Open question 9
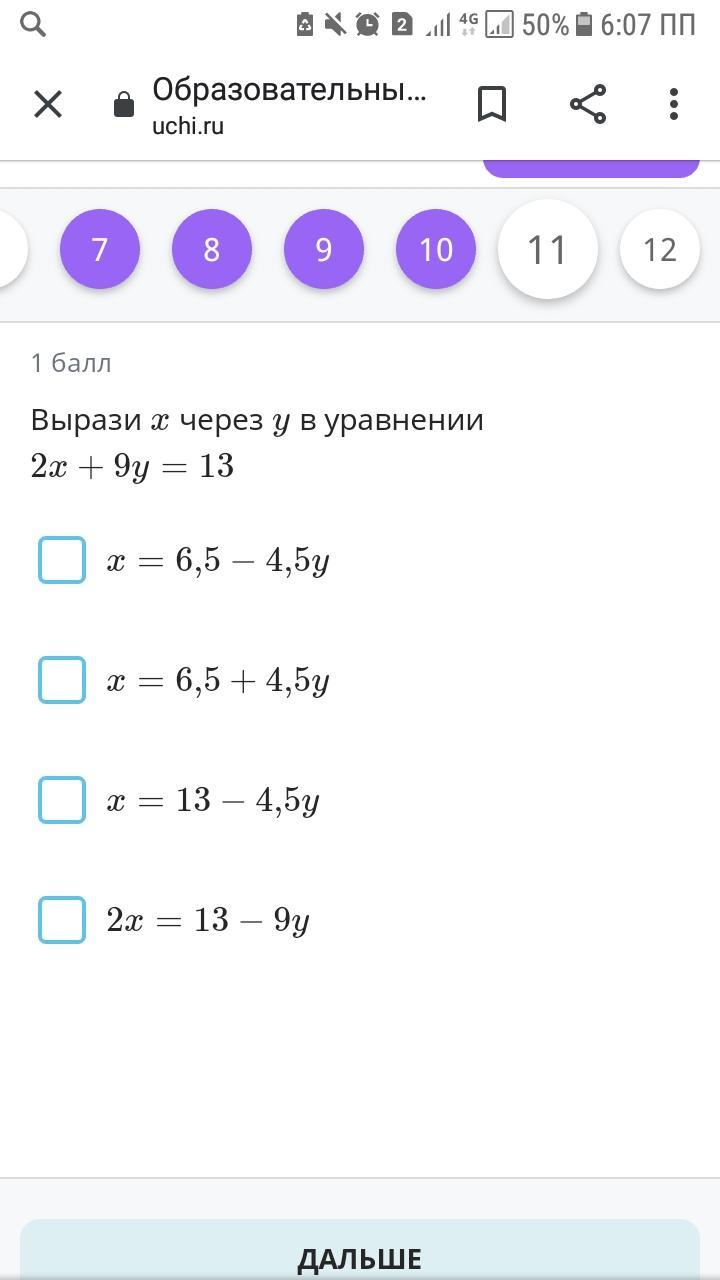 pyautogui.click(x=323, y=249)
